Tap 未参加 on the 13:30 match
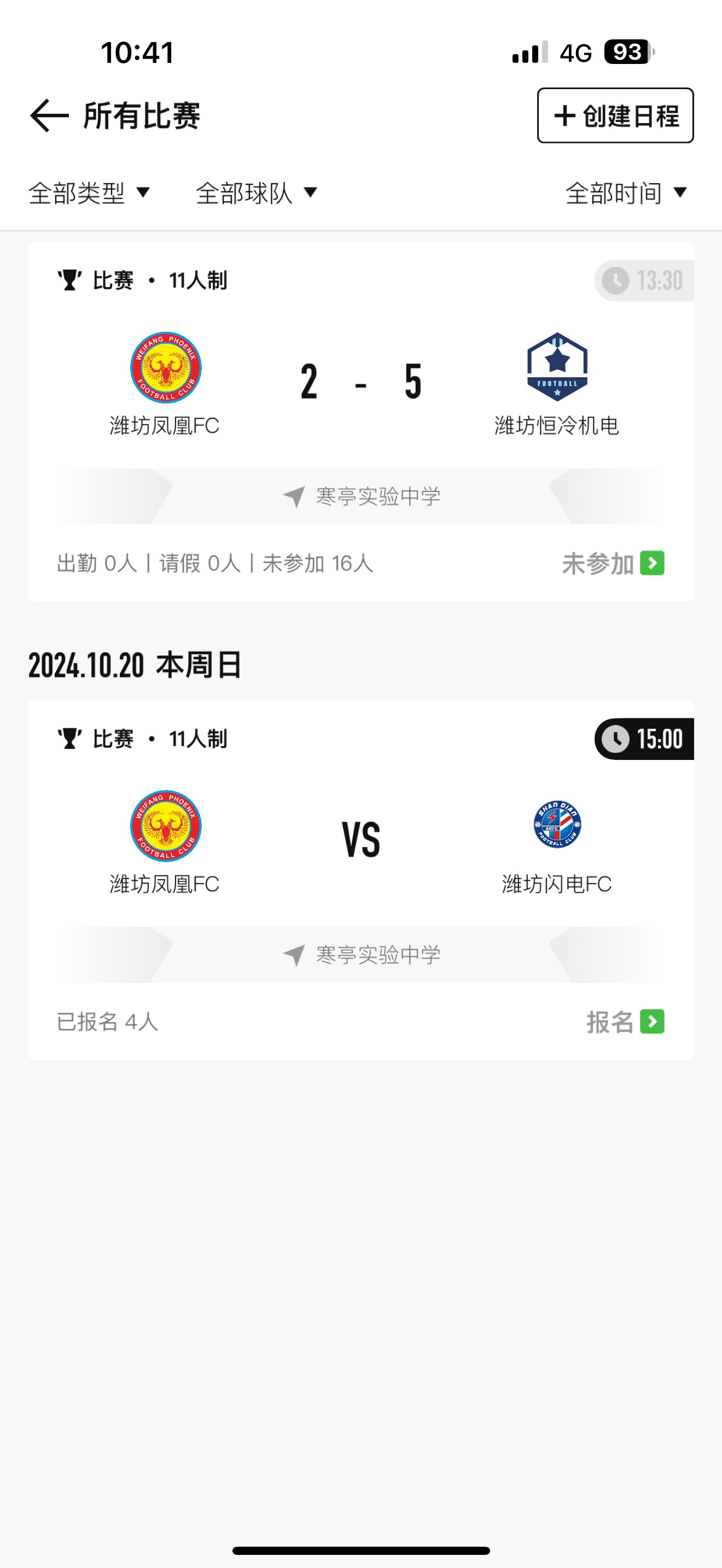 pyautogui.click(x=613, y=564)
